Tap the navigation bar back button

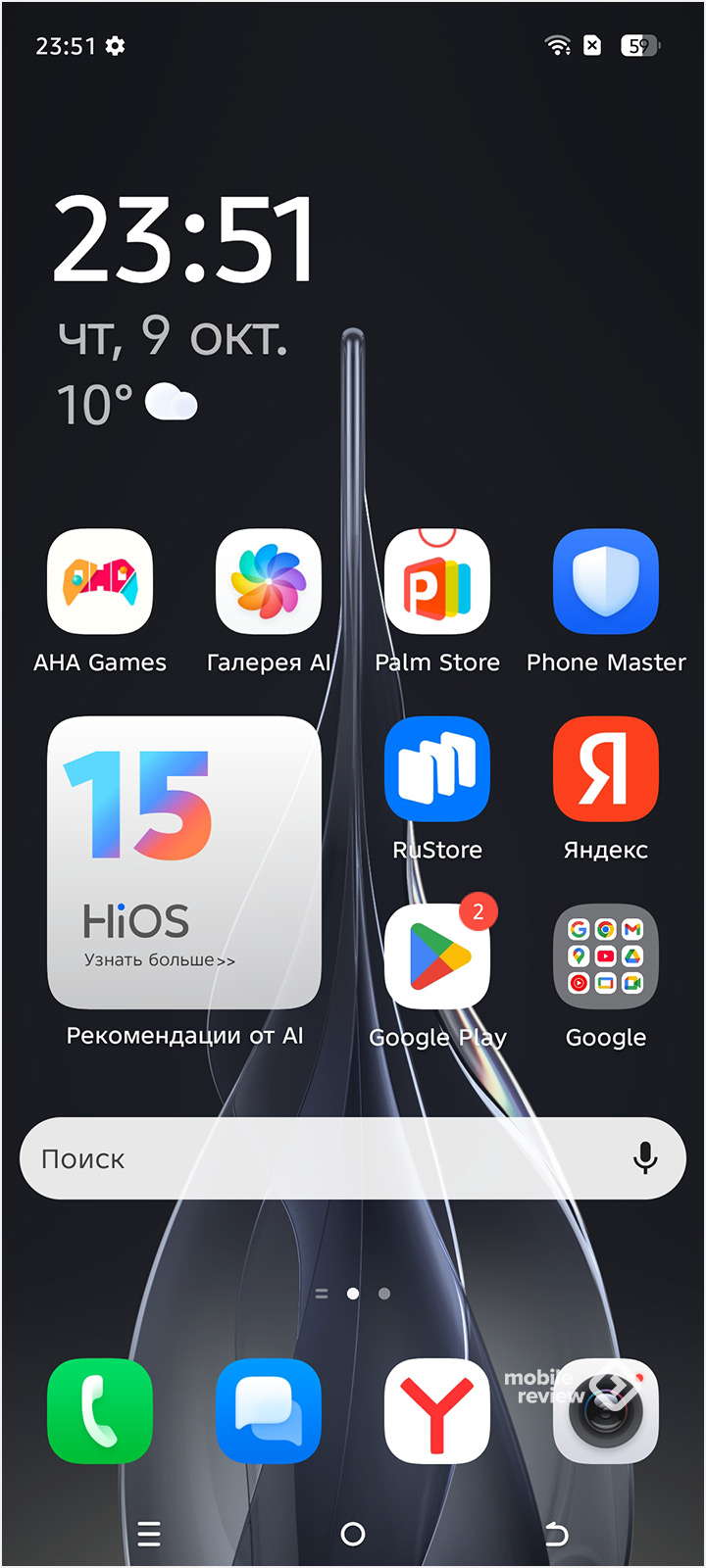coord(556,1534)
